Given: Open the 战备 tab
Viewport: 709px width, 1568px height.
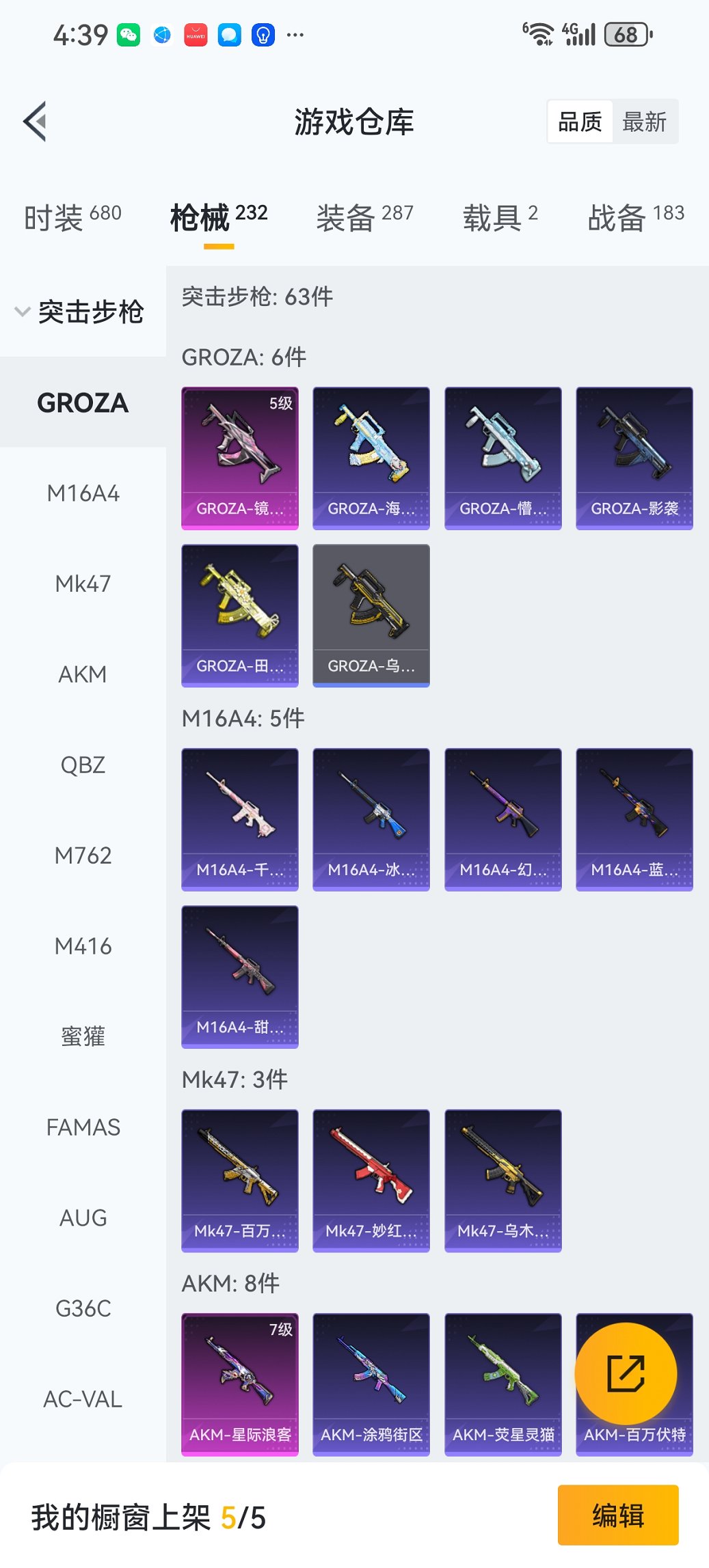Looking at the screenshot, I should point(635,217).
